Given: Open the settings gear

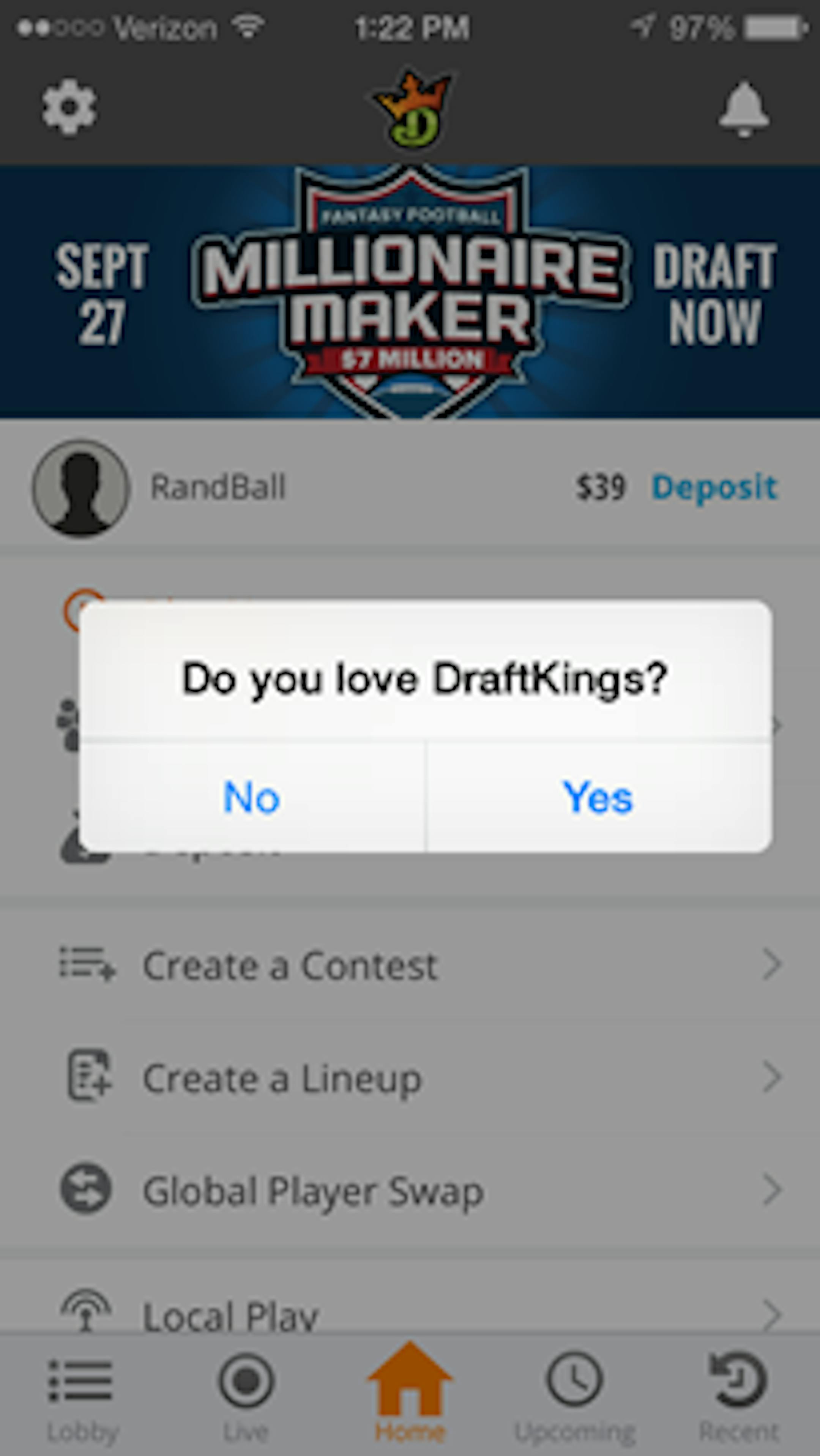Looking at the screenshot, I should tap(69, 107).
